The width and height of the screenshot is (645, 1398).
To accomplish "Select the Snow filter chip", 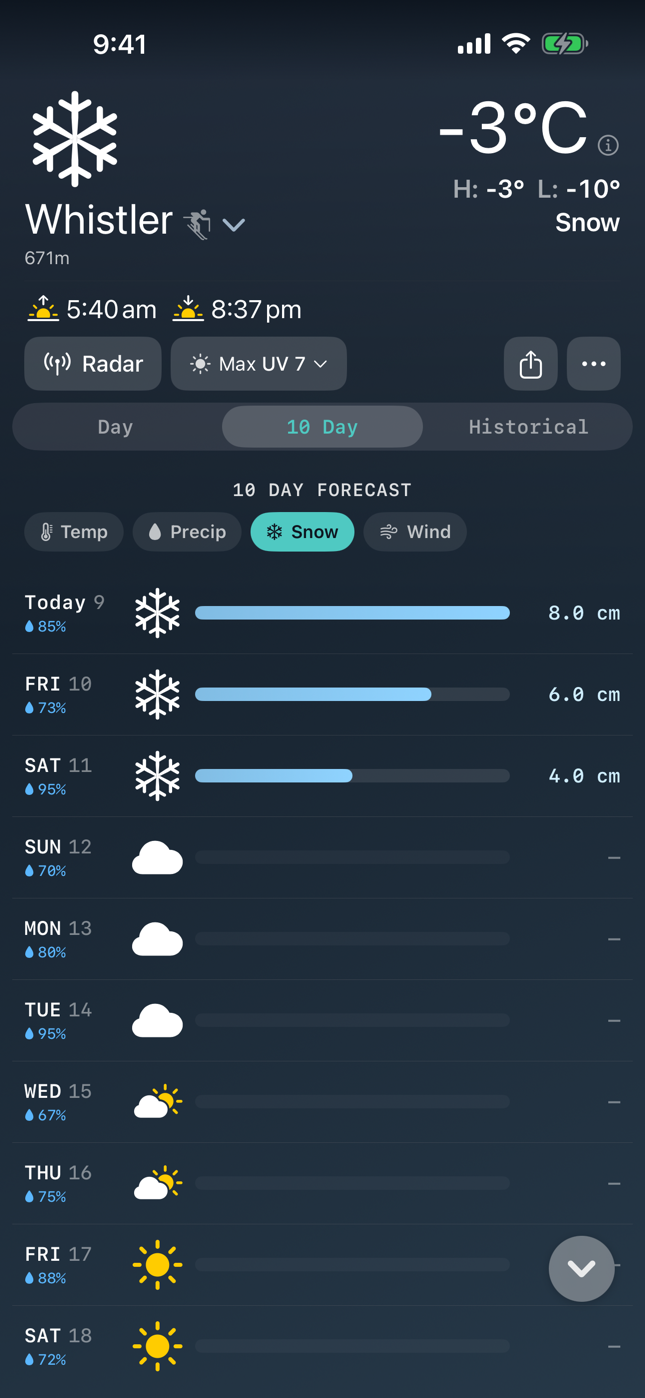I will point(302,532).
